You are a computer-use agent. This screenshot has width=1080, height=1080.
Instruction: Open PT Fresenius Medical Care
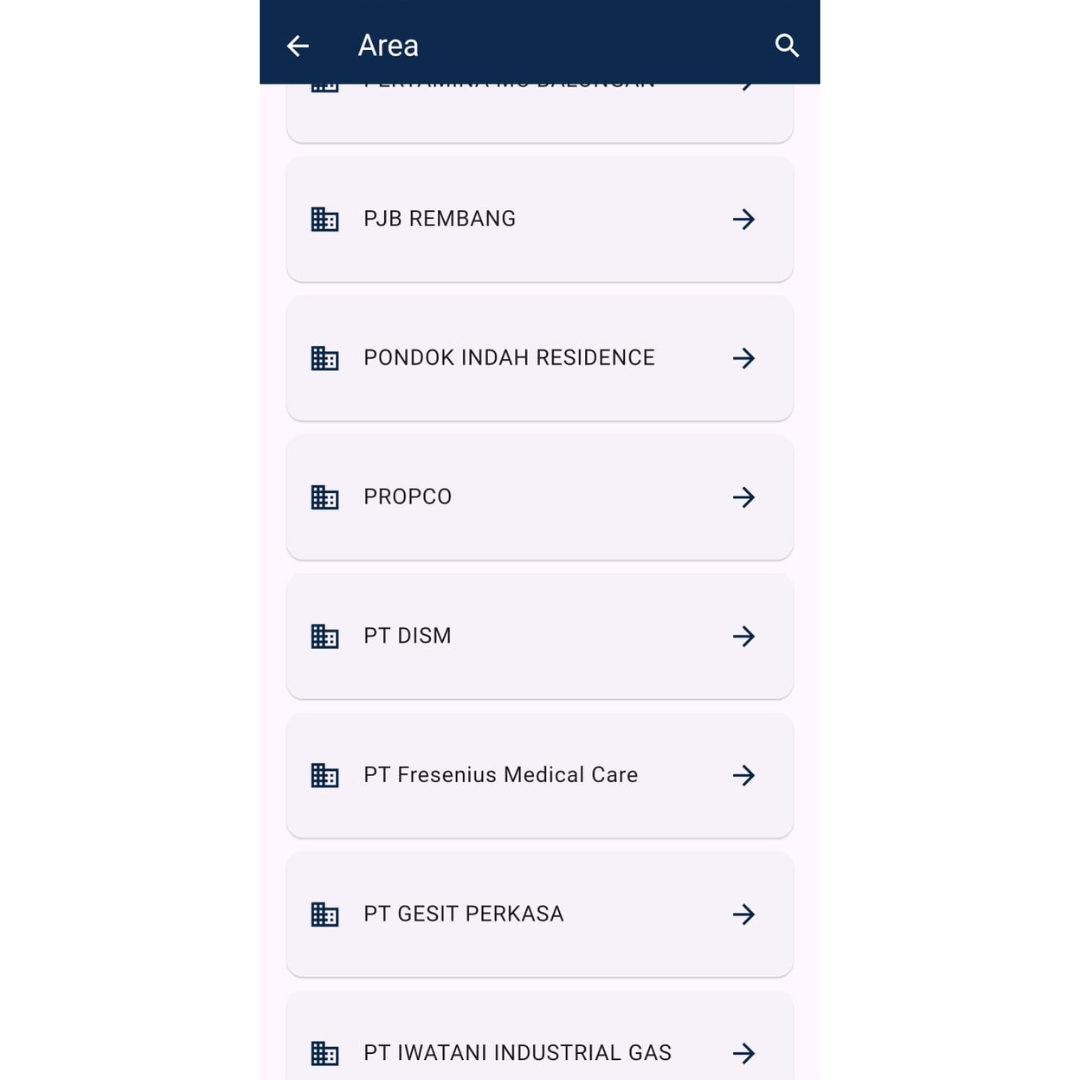[539, 775]
